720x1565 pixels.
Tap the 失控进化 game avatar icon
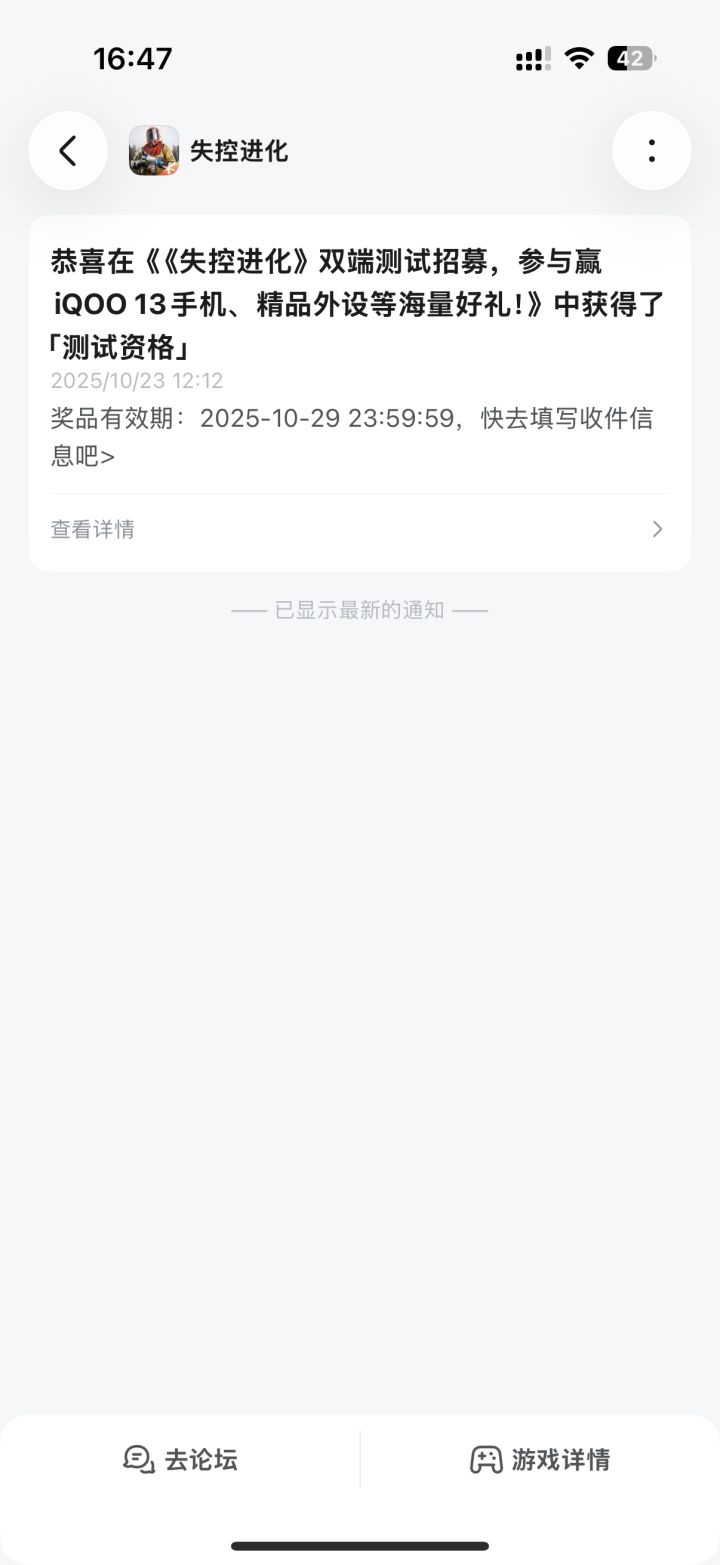coord(153,151)
